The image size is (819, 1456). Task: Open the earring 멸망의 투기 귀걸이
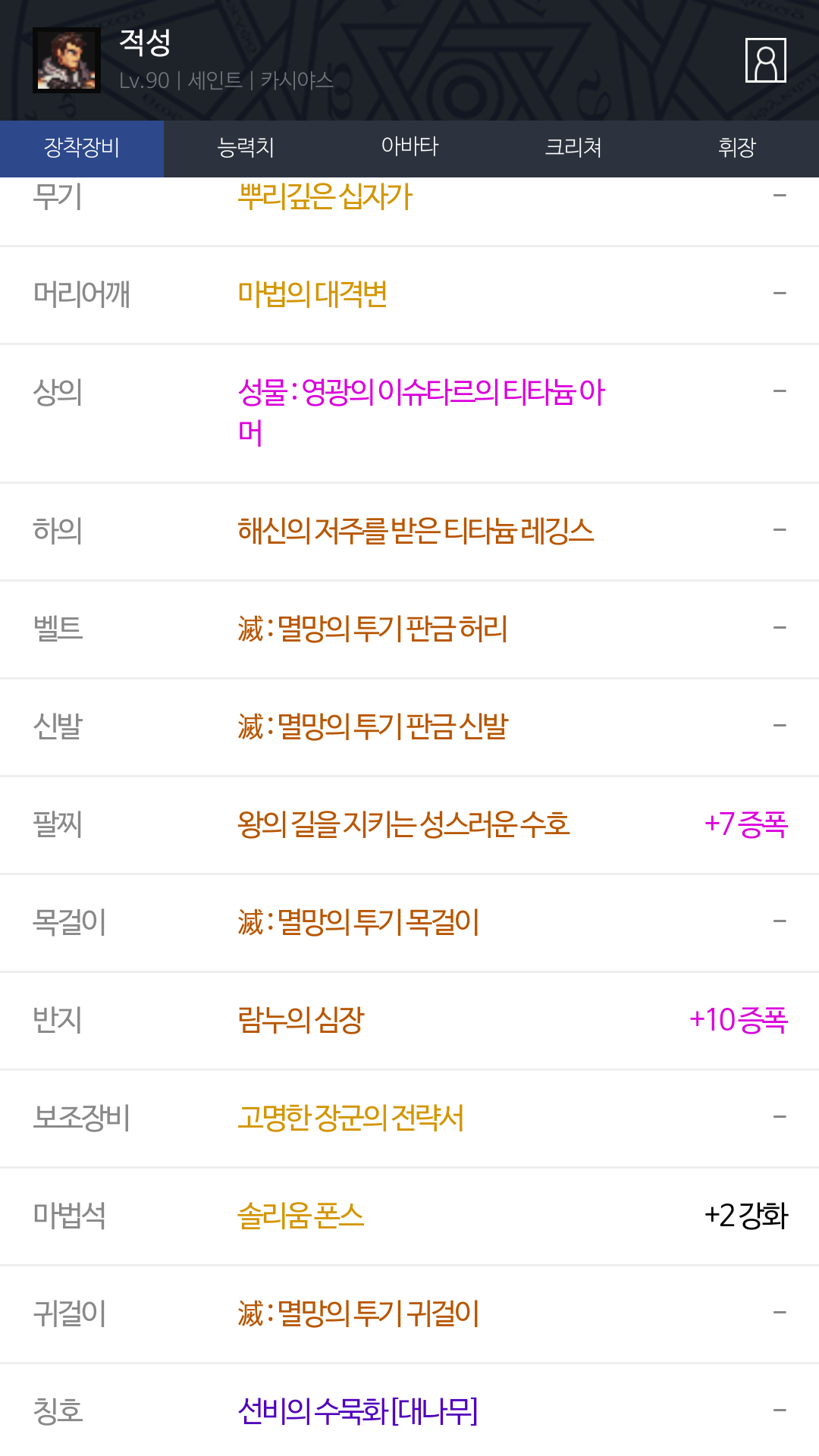coord(359,1313)
